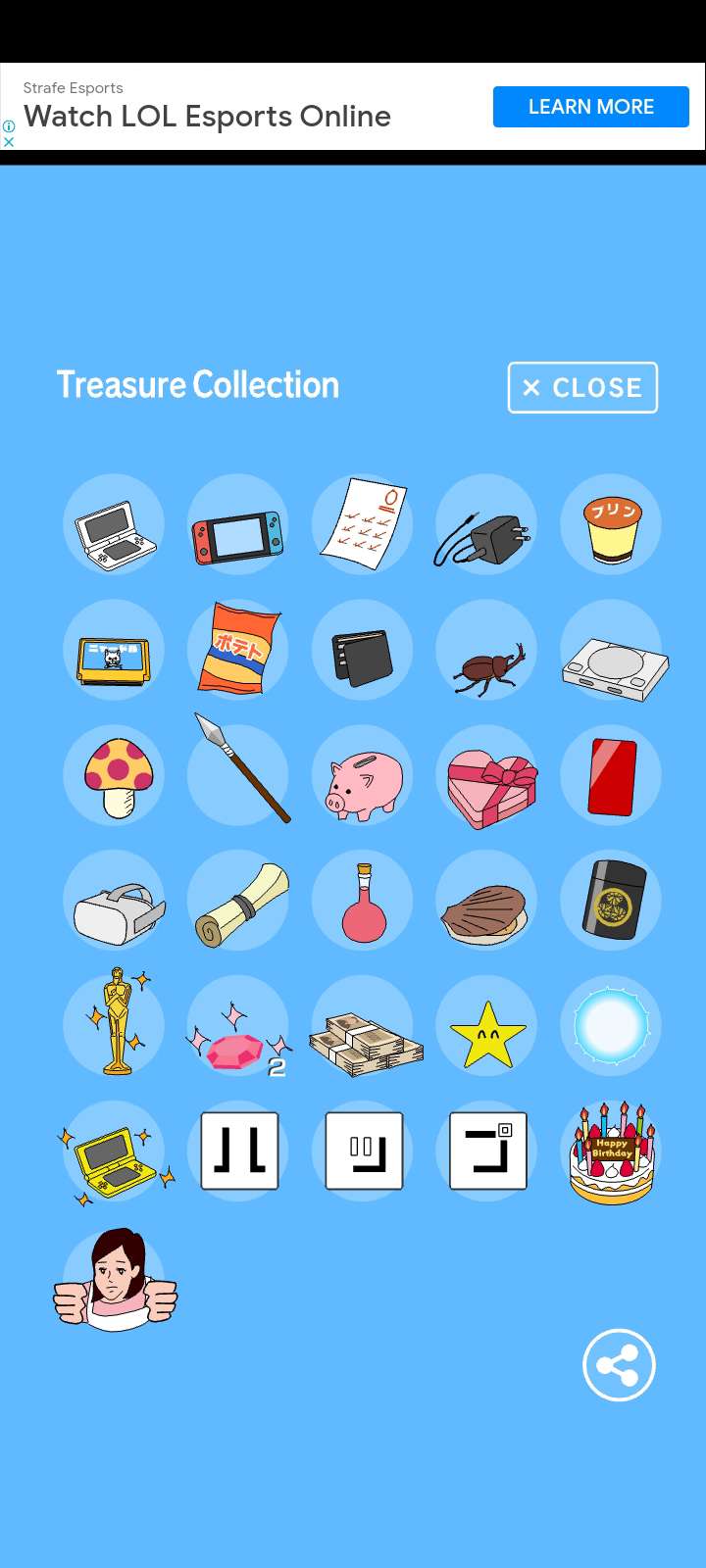The width and height of the screenshot is (706, 1568).
Task: Tap the share icon at bottom right
Action: tap(619, 1364)
